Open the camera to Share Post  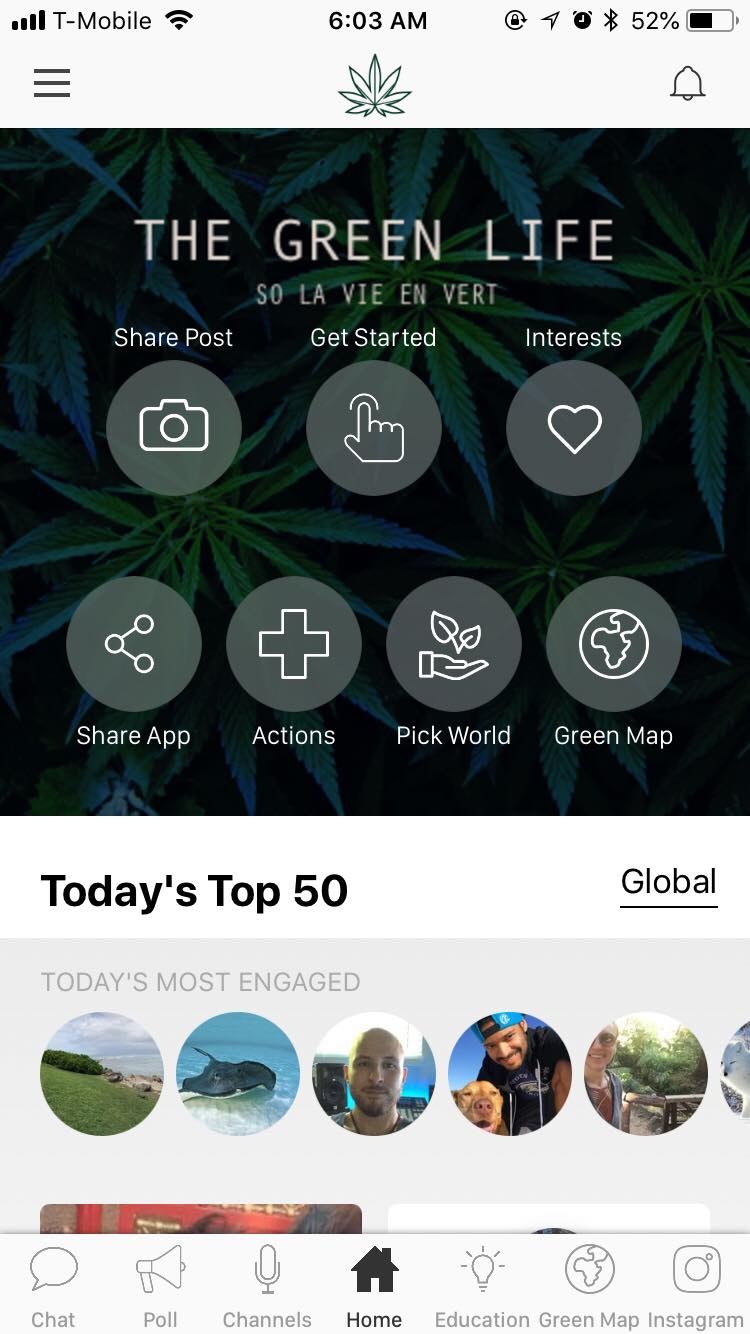click(x=174, y=427)
